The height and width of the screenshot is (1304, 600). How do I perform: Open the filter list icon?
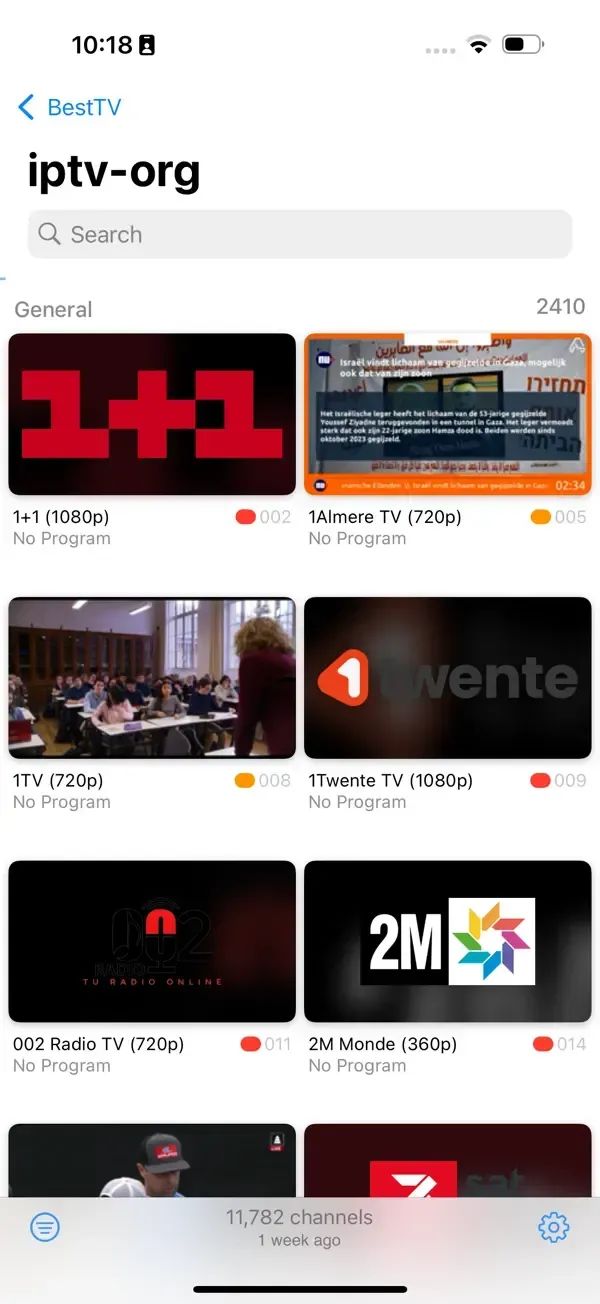pyautogui.click(x=45, y=1227)
